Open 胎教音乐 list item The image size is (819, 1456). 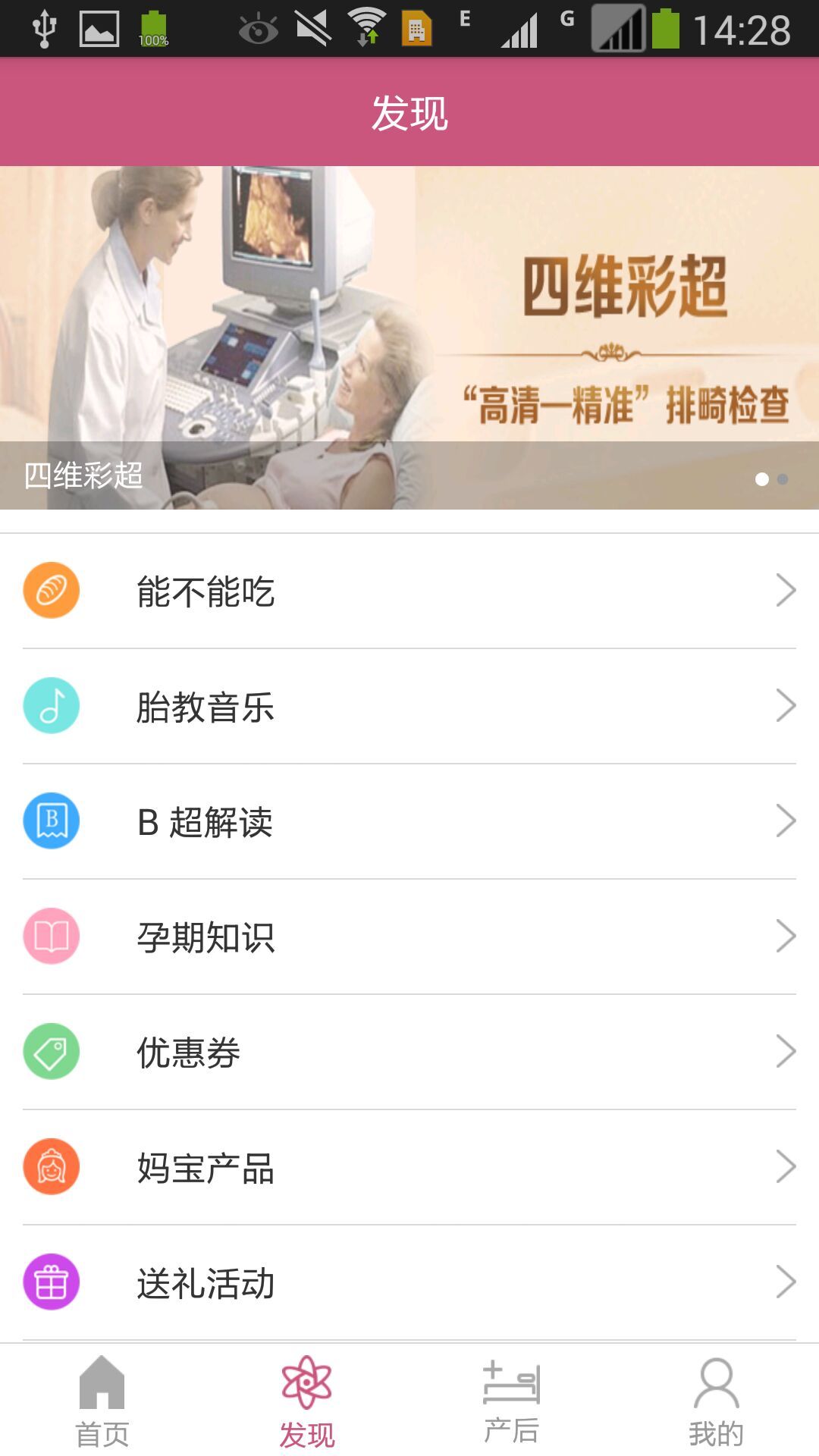click(x=409, y=706)
